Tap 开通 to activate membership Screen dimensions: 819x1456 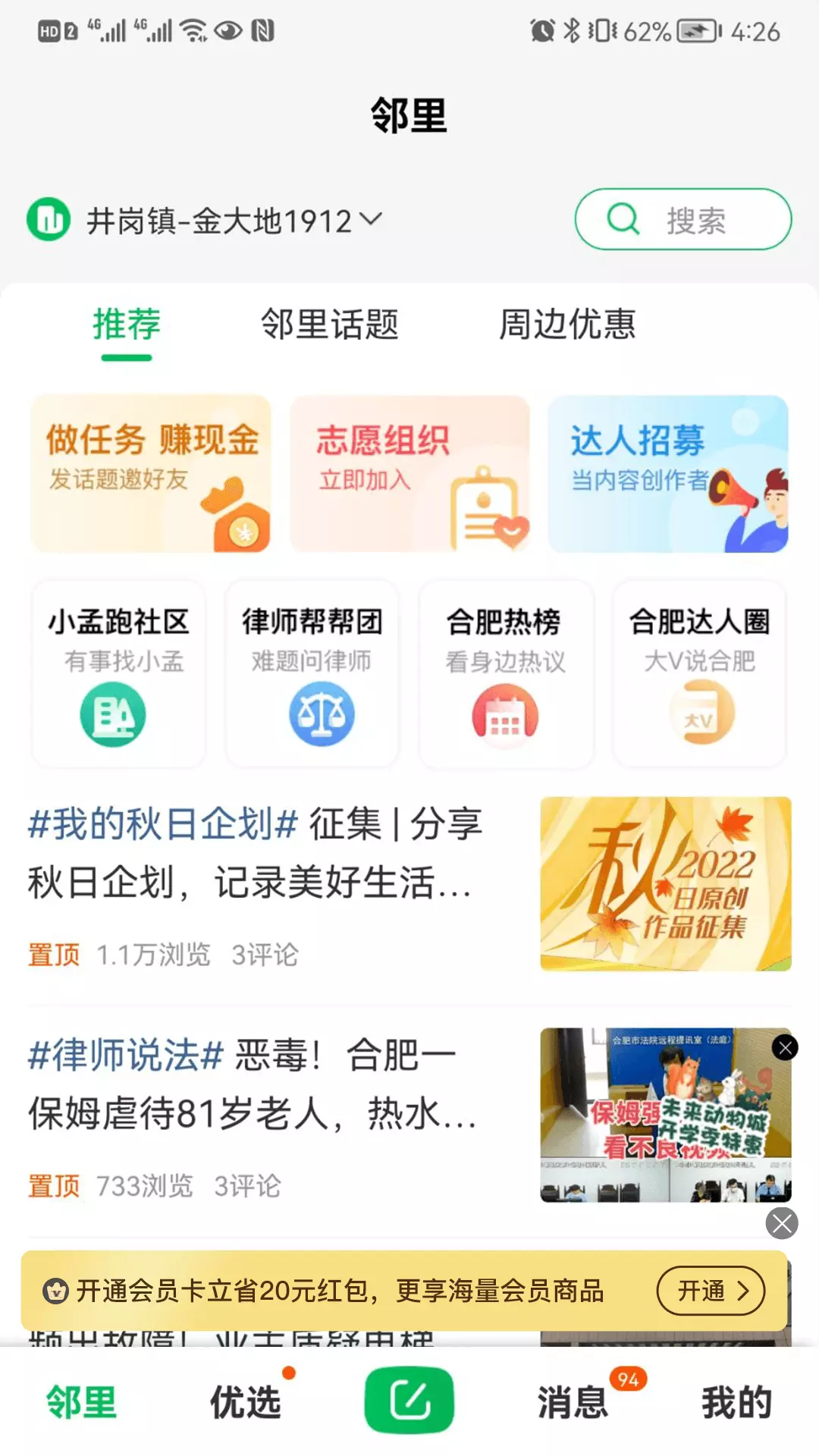point(711,1291)
